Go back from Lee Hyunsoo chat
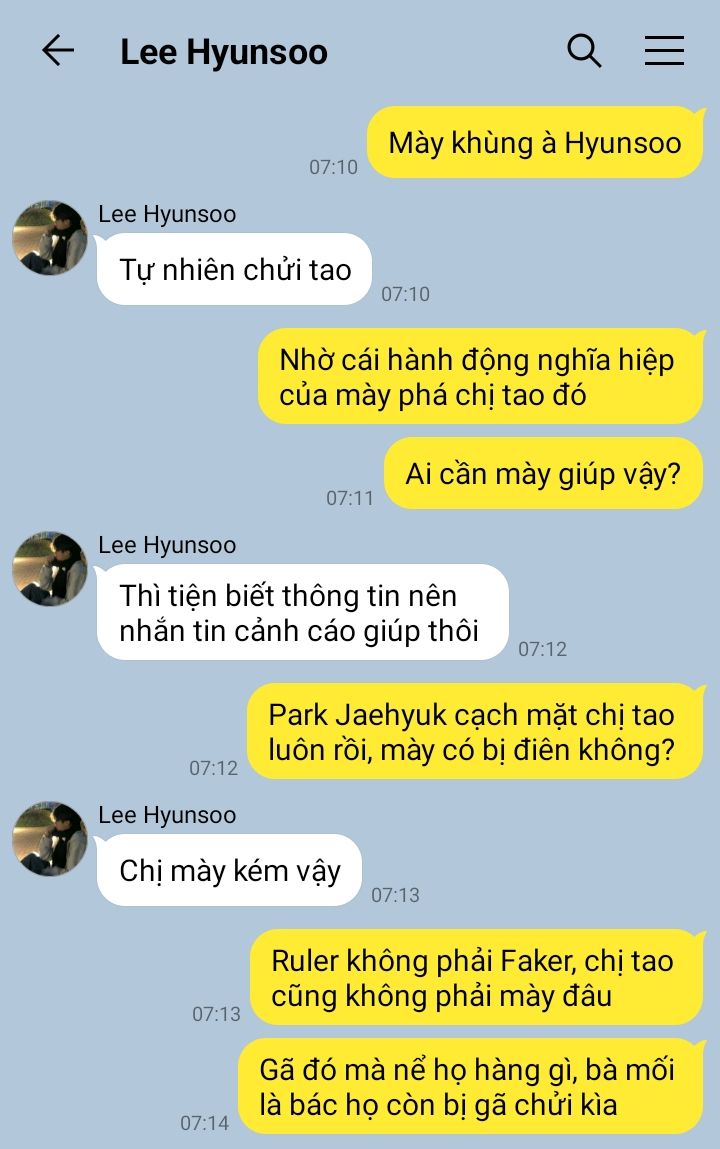This screenshot has height=1149, width=720. [58, 51]
